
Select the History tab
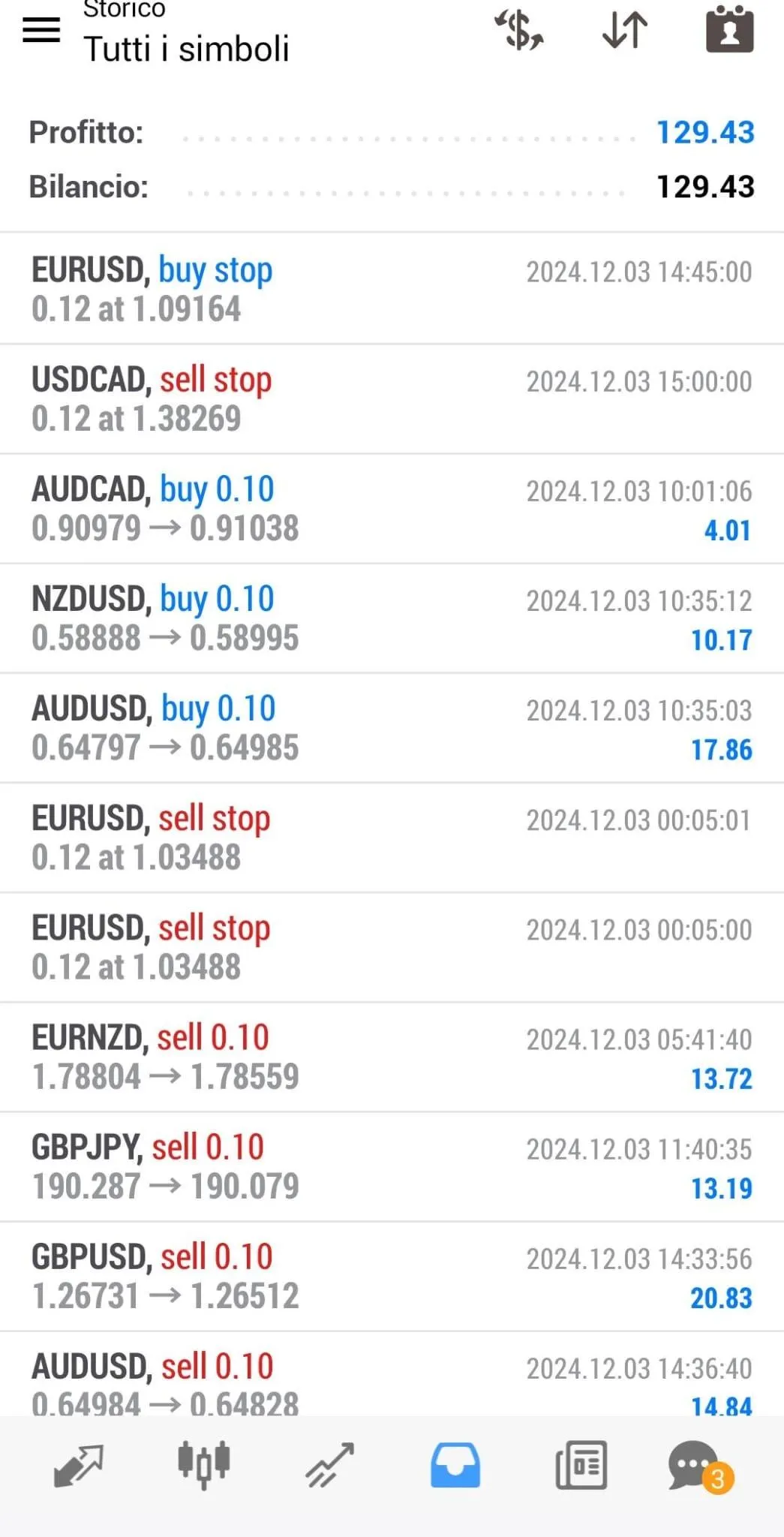(x=455, y=1465)
